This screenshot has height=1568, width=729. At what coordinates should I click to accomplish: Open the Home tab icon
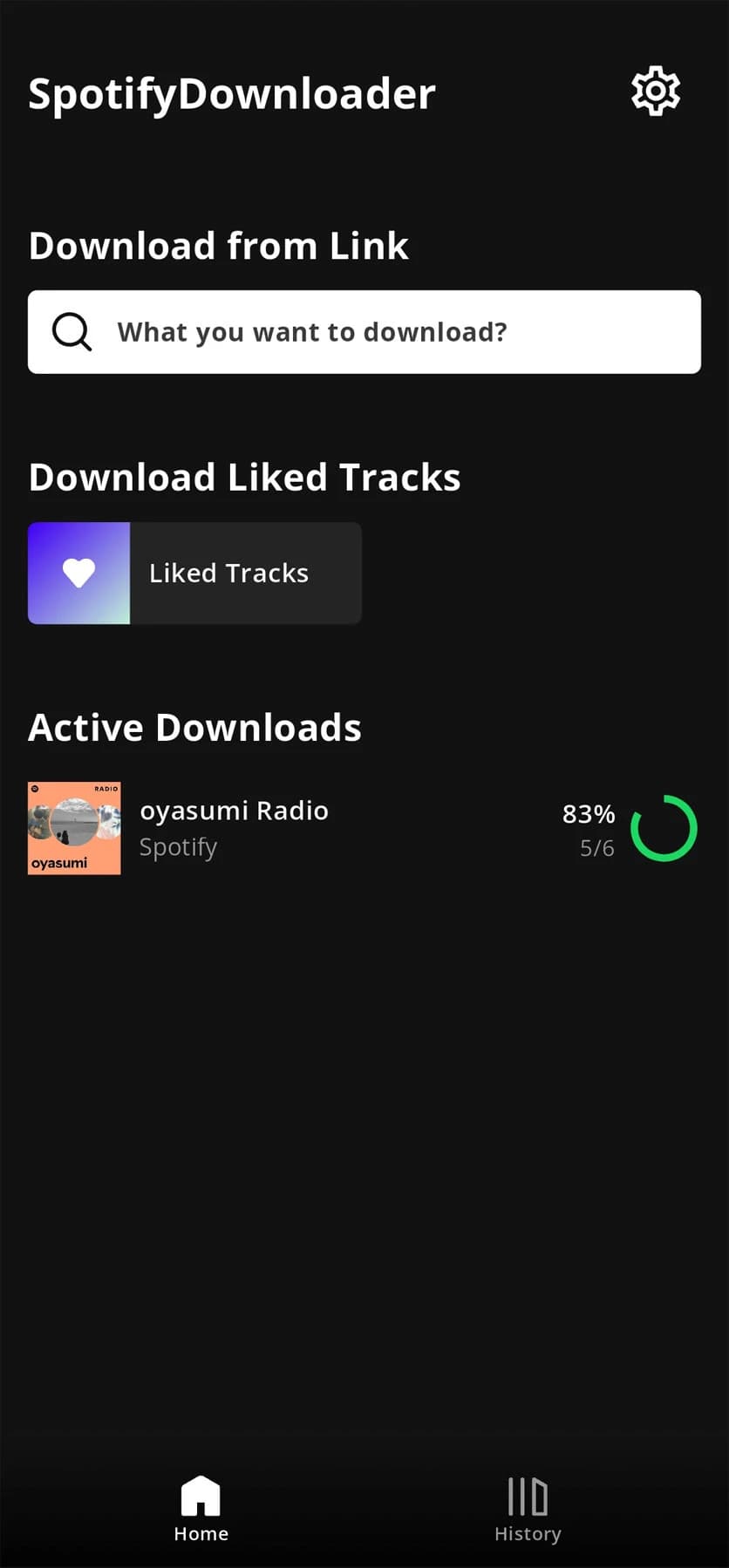tap(200, 1496)
